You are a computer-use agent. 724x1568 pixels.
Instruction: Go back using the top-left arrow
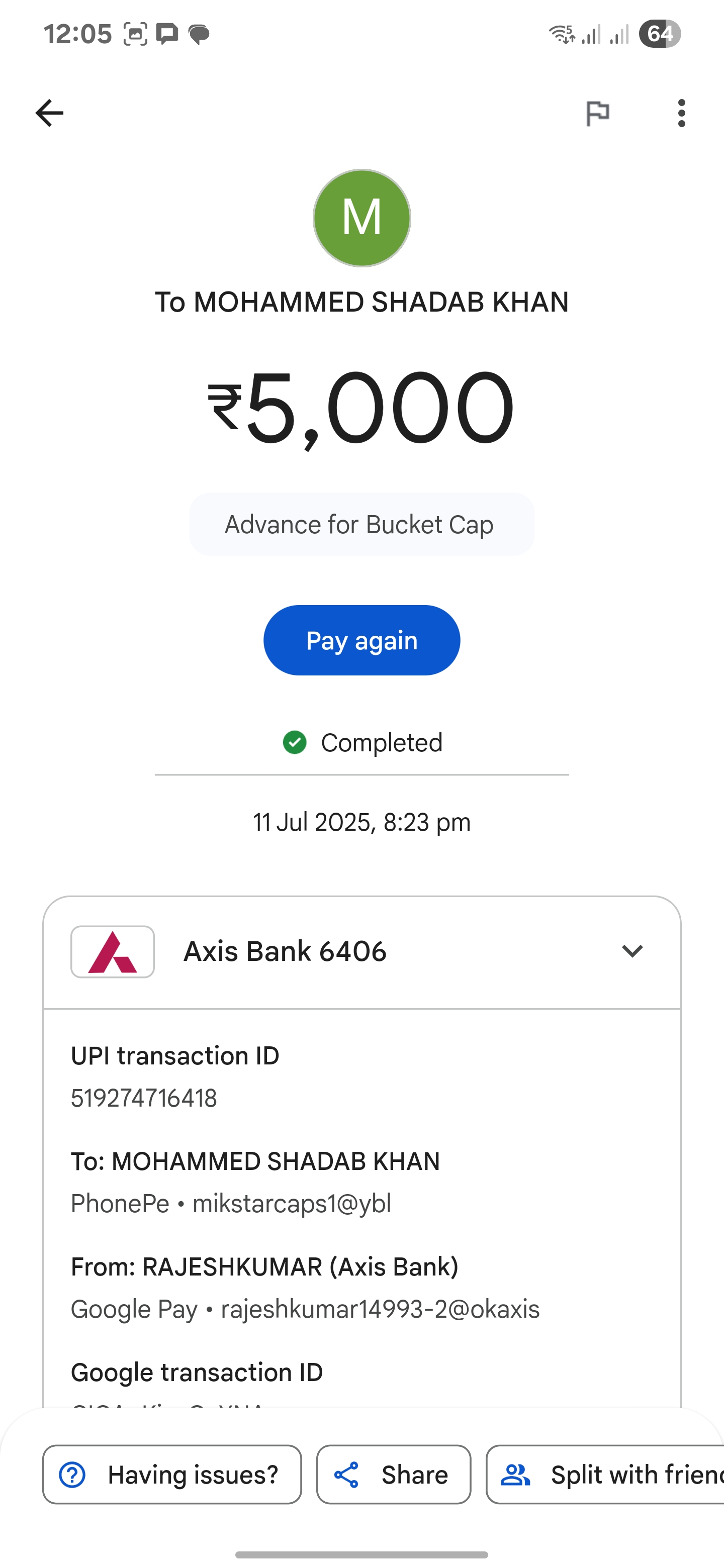tap(49, 113)
